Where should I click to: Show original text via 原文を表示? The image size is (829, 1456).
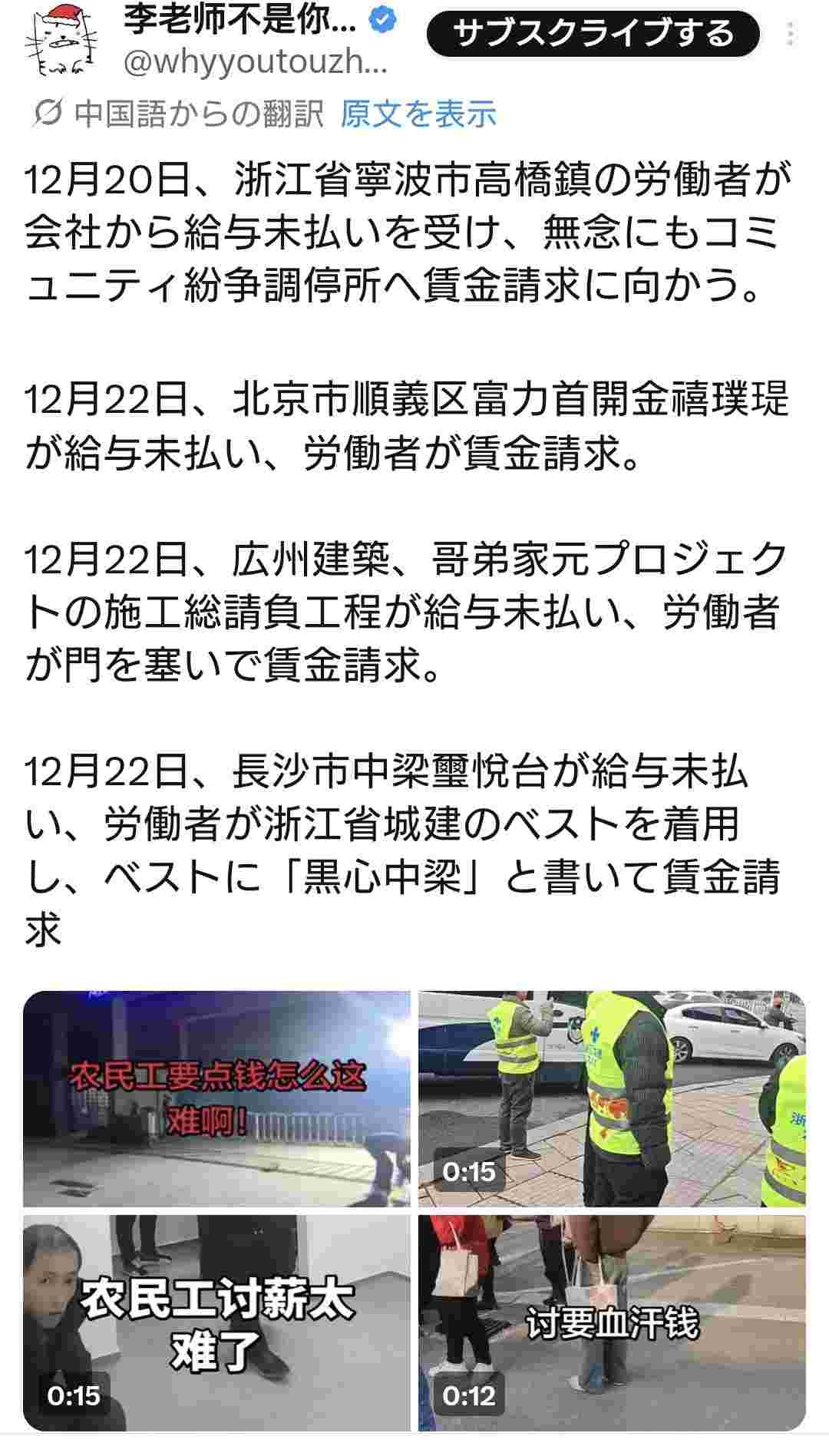pyautogui.click(x=418, y=114)
